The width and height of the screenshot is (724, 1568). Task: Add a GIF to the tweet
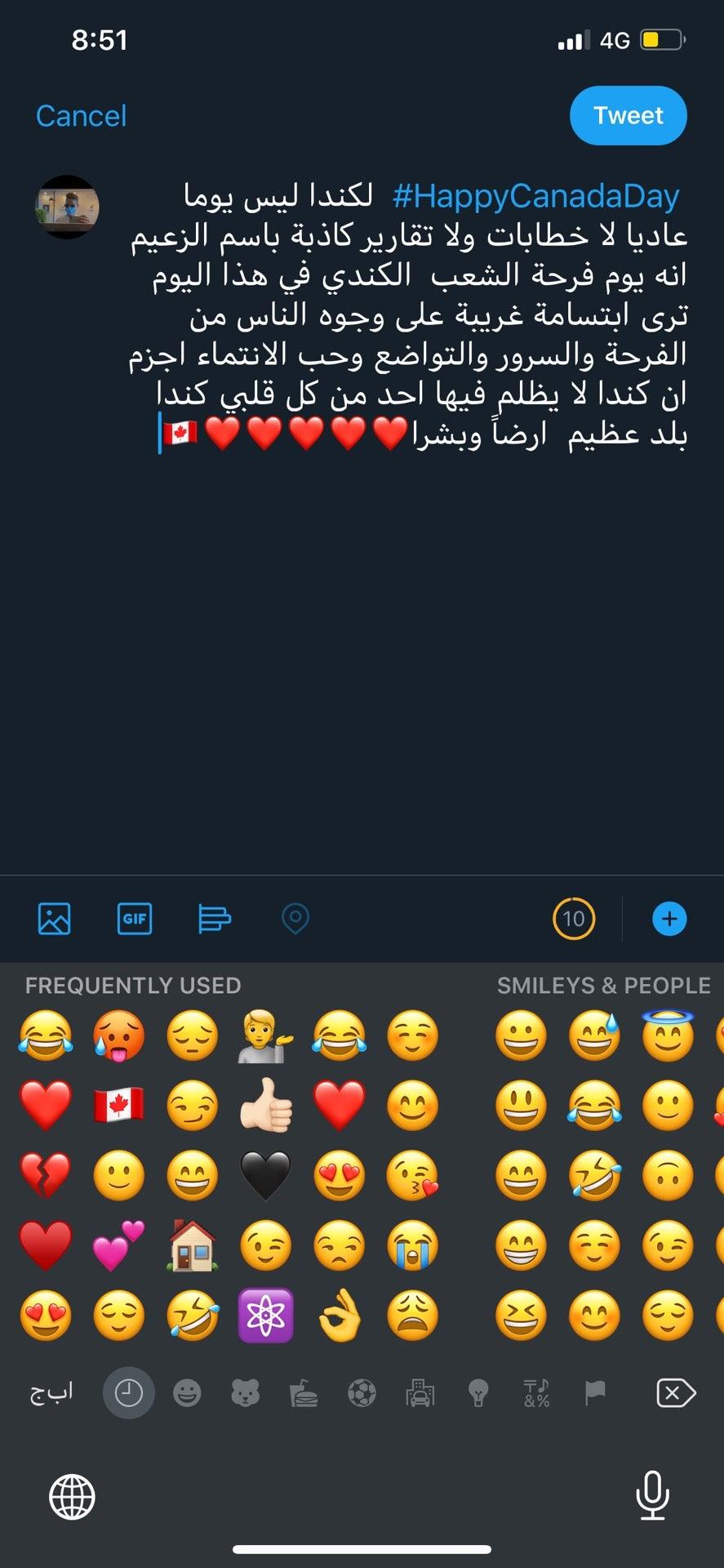135,918
